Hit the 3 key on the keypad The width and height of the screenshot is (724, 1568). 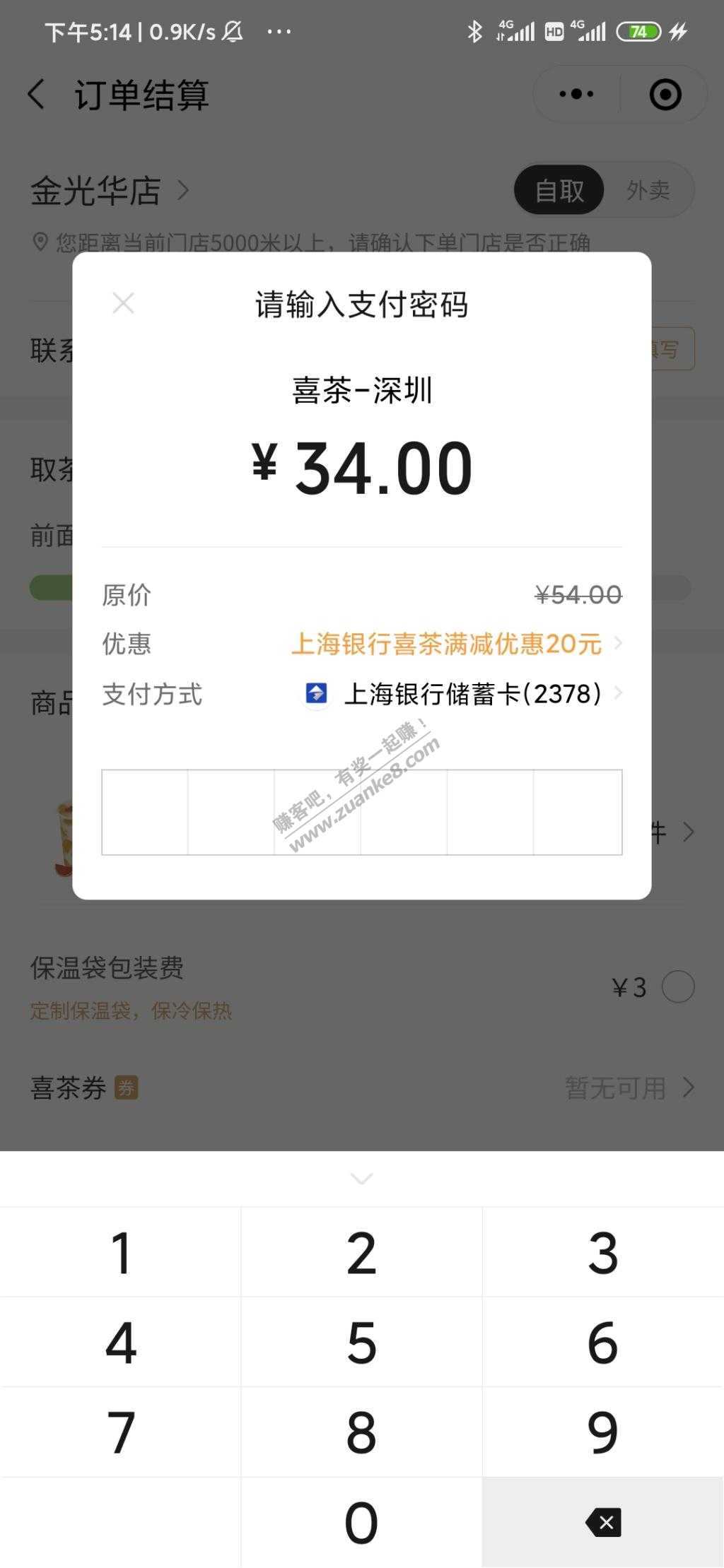click(603, 1252)
